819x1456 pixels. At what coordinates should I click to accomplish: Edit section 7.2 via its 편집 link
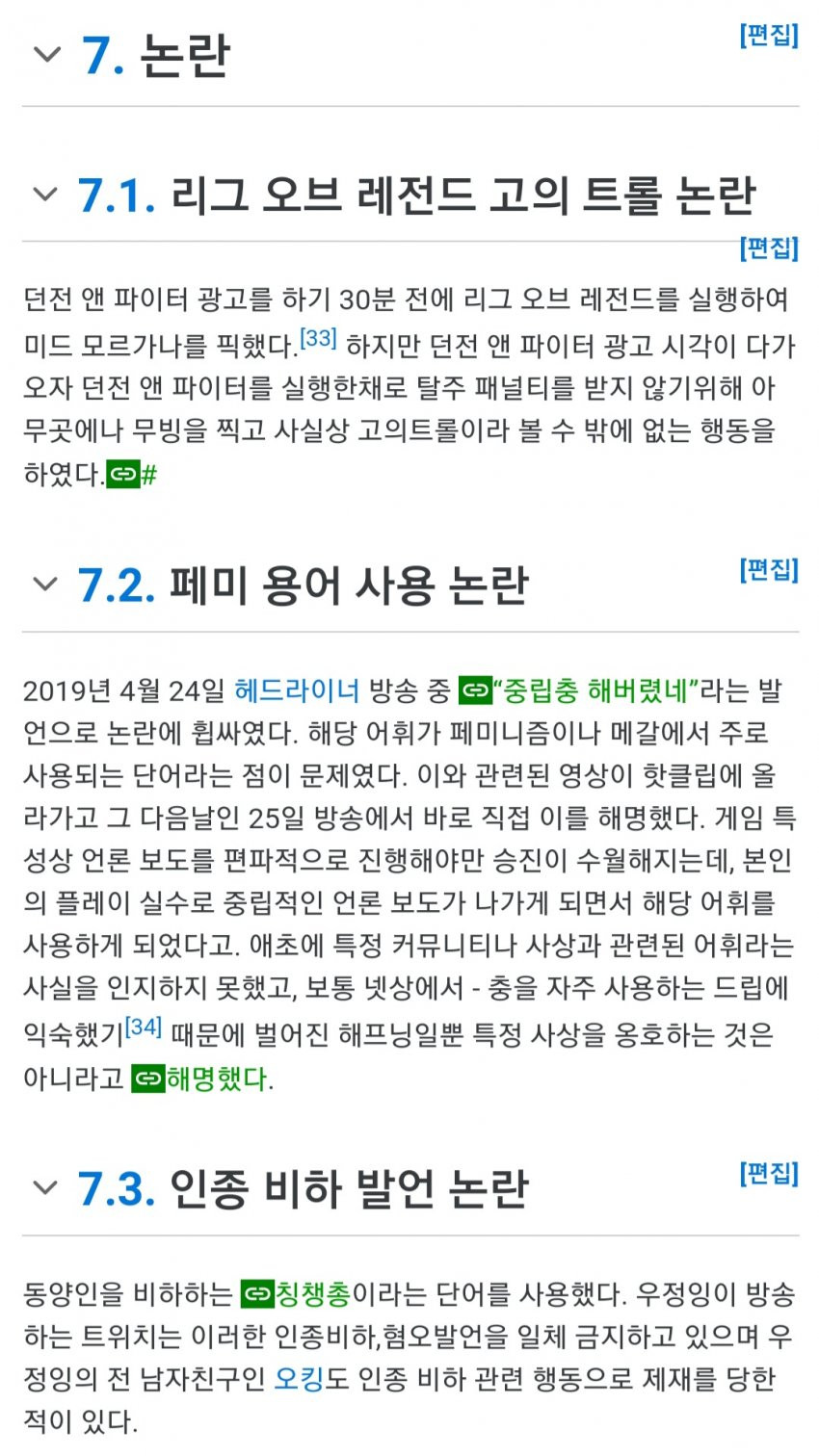point(769,570)
